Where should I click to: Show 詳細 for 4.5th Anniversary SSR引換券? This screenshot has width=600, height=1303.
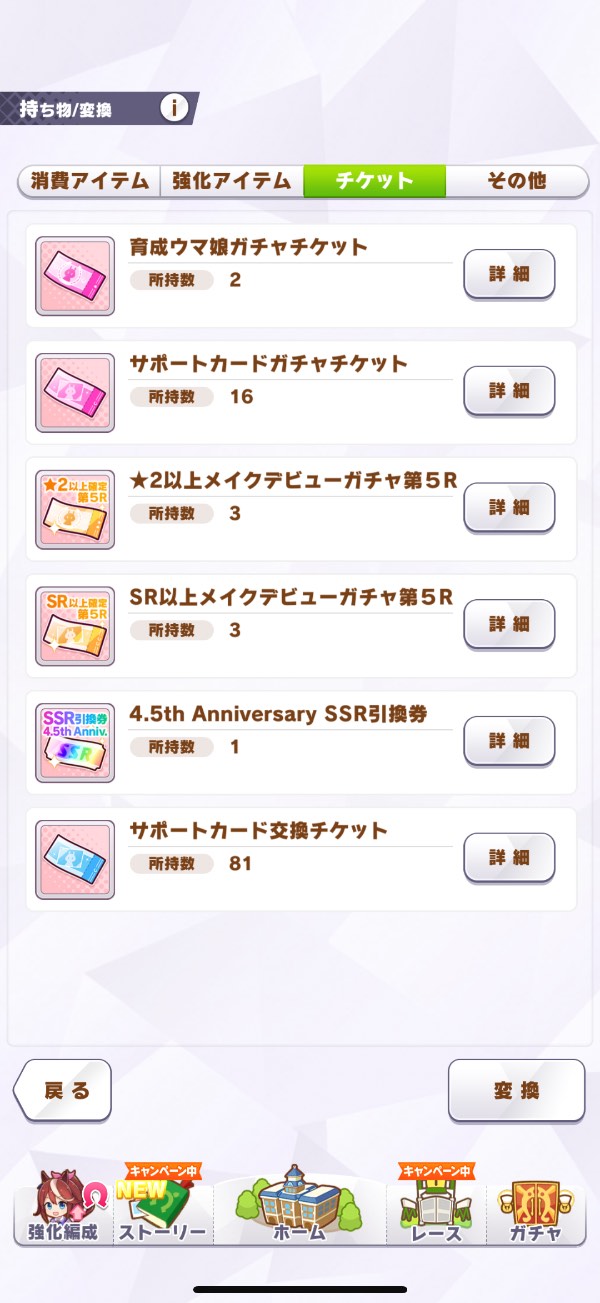coord(509,741)
